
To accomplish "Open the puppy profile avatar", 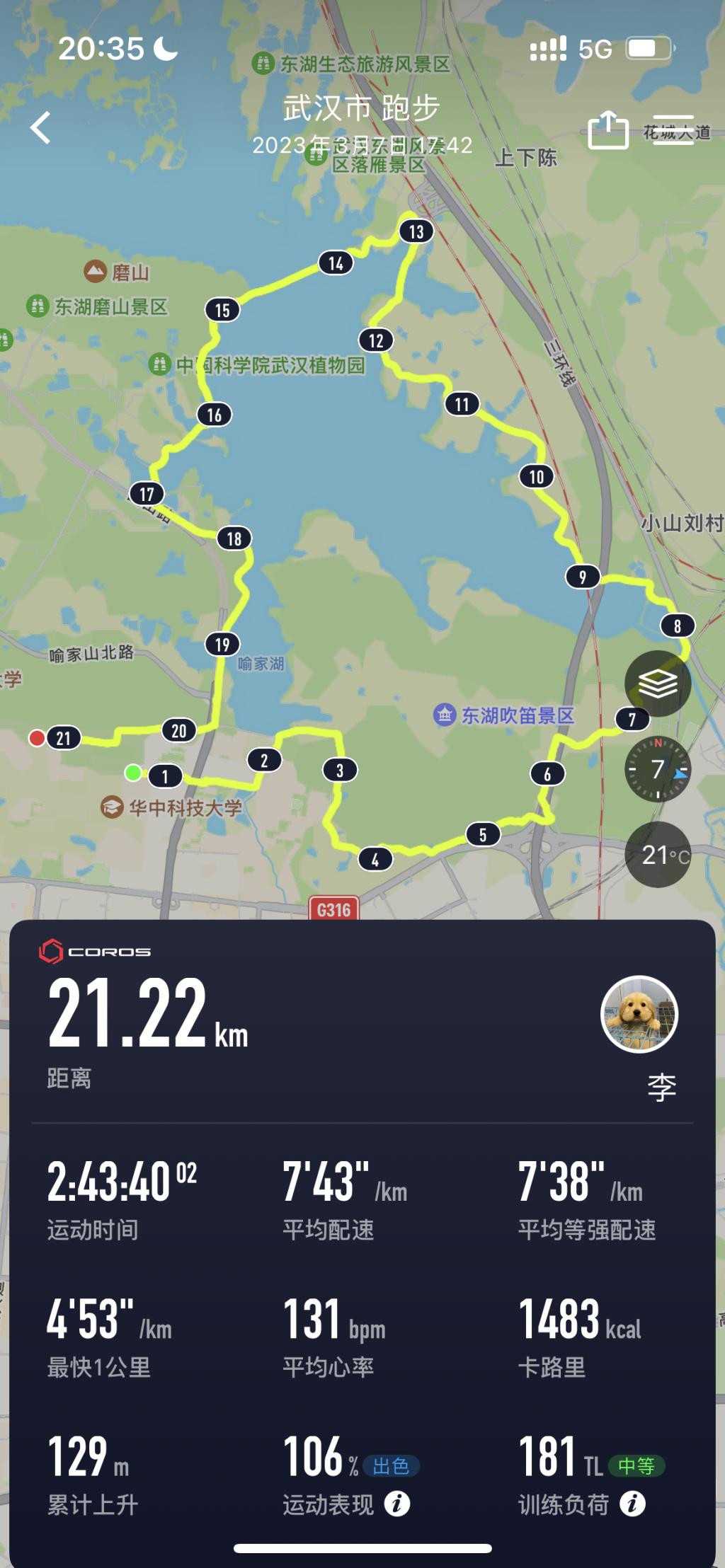I will tap(639, 1014).
